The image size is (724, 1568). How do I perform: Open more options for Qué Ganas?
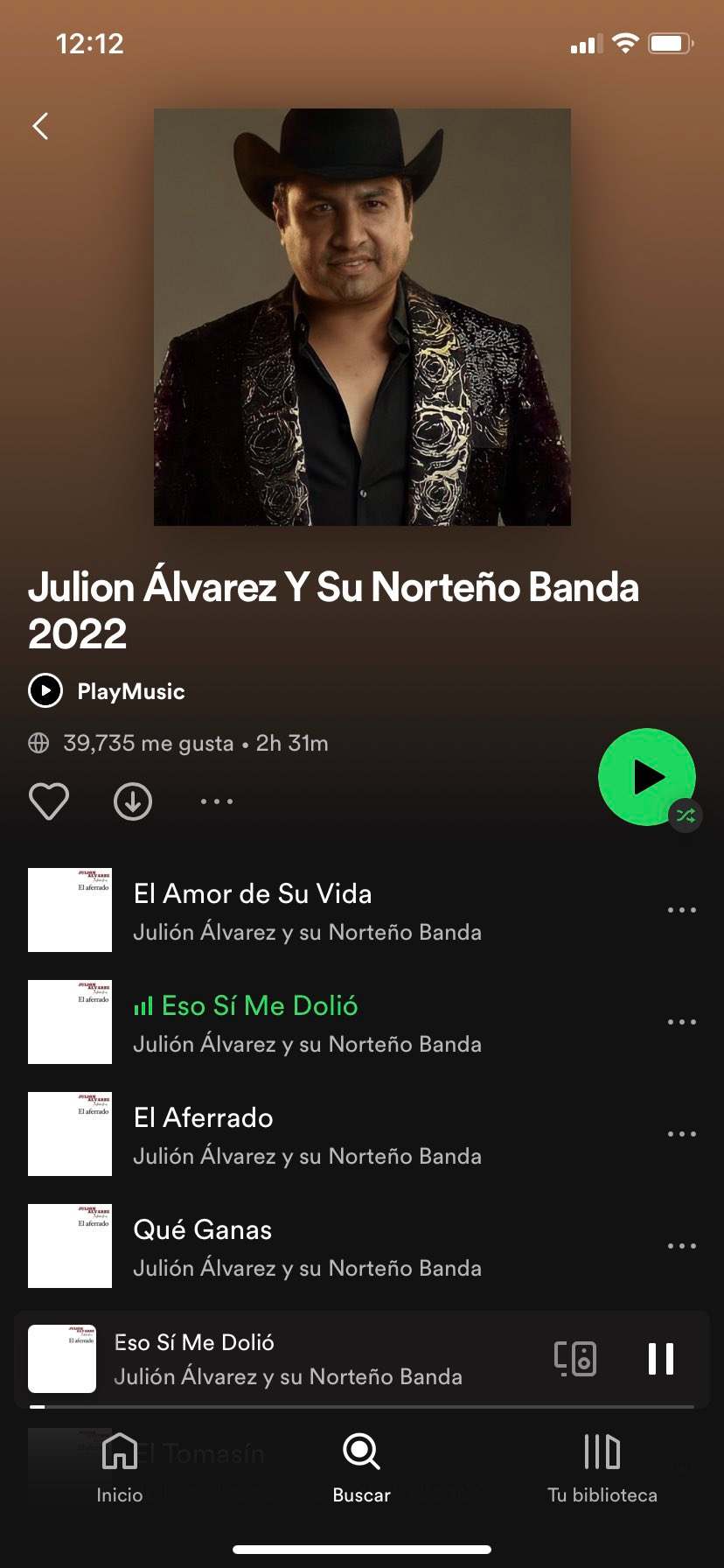tap(682, 1246)
